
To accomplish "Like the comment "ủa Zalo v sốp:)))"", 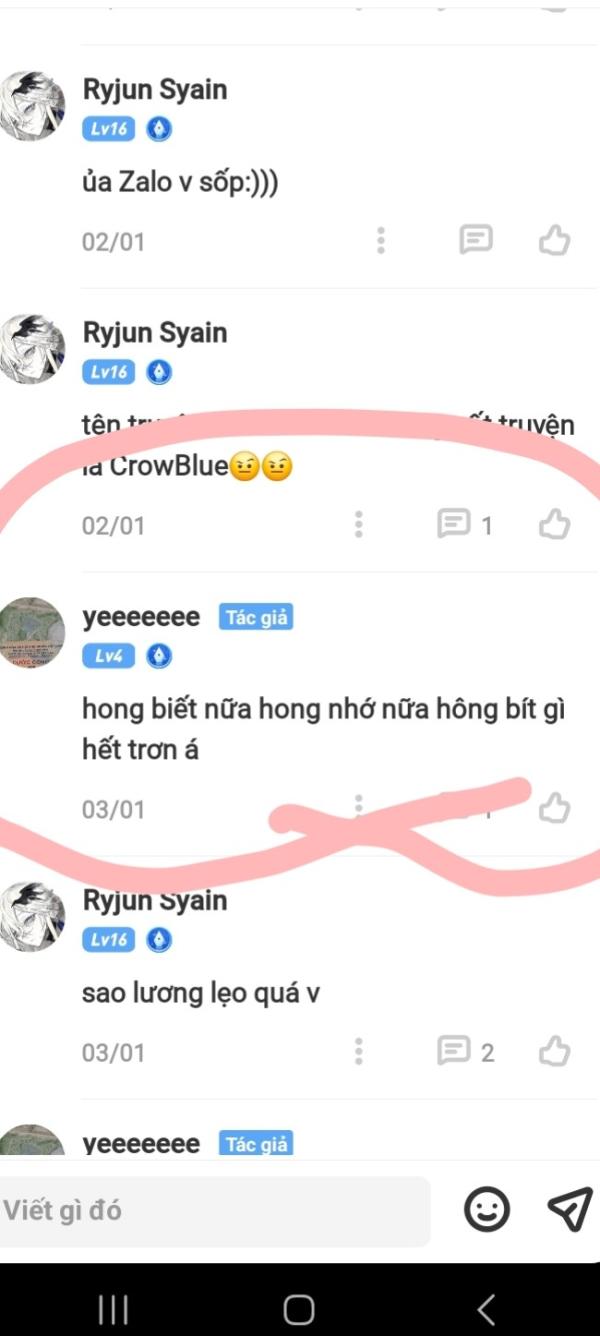I will tap(554, 240).
